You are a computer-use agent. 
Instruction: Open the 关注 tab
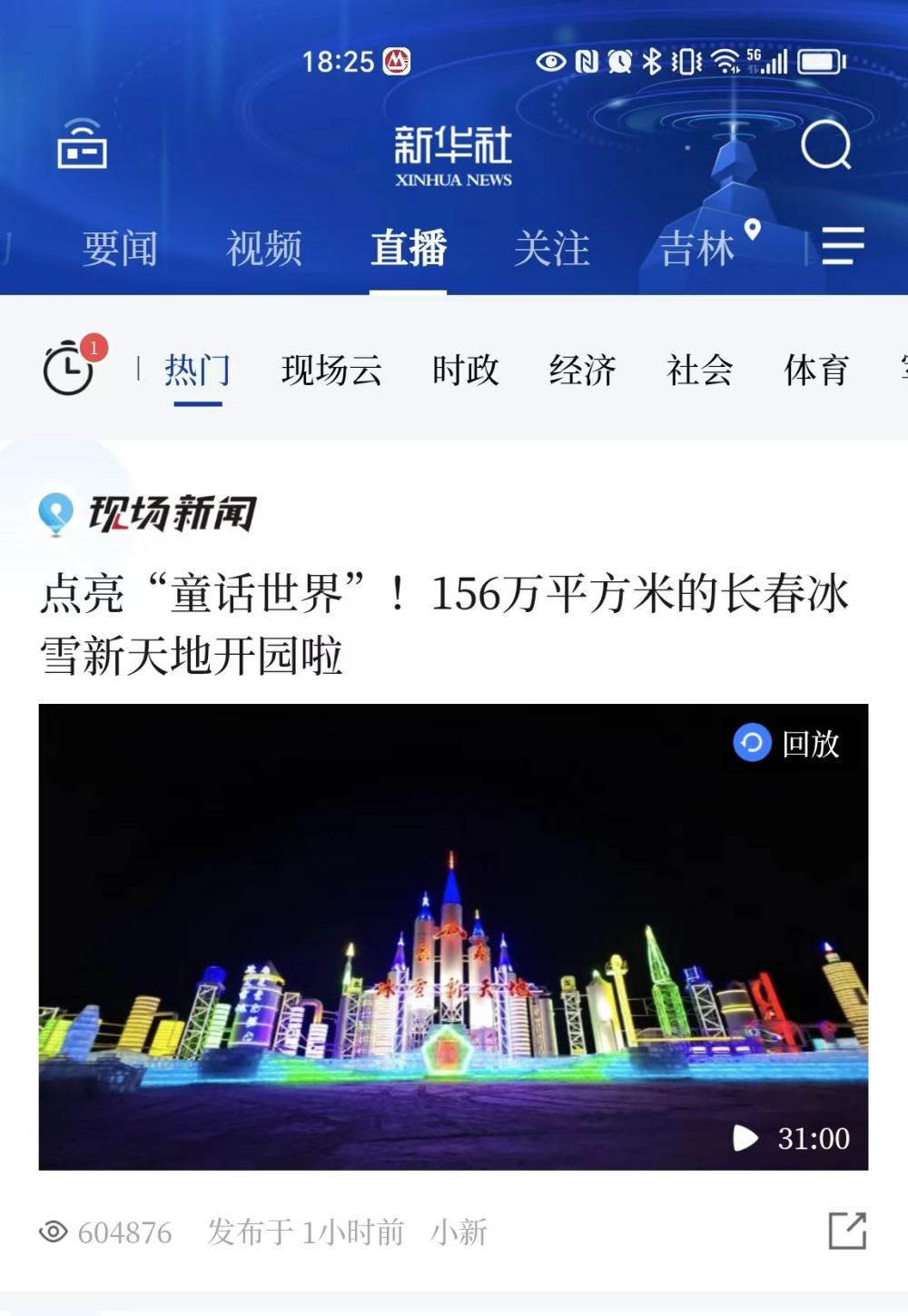tap(551, 248)
